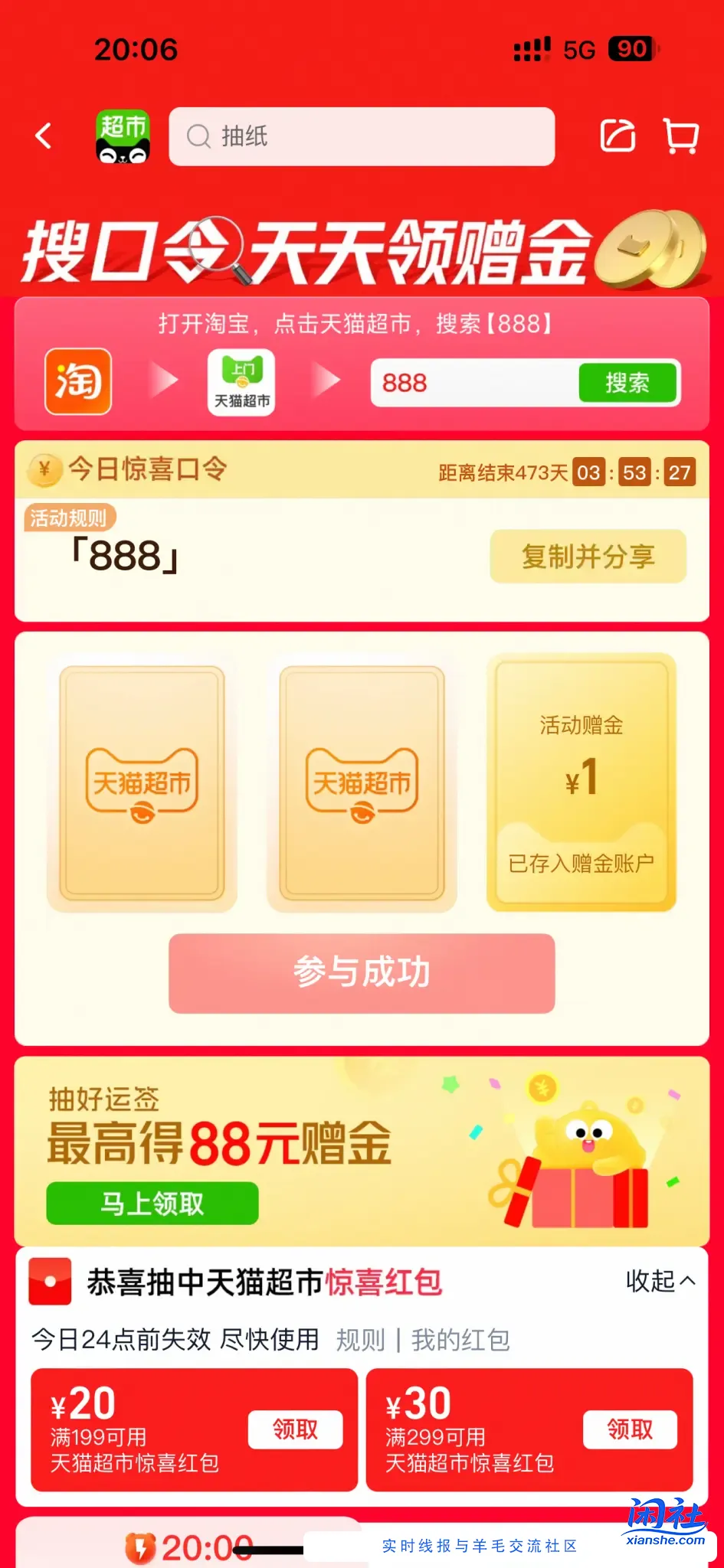Image resolution: width=724 pixels, height=1568 pixels.
Task: Tap 马上领取 under 最高得88元赠金
Action: point(152,1202)
